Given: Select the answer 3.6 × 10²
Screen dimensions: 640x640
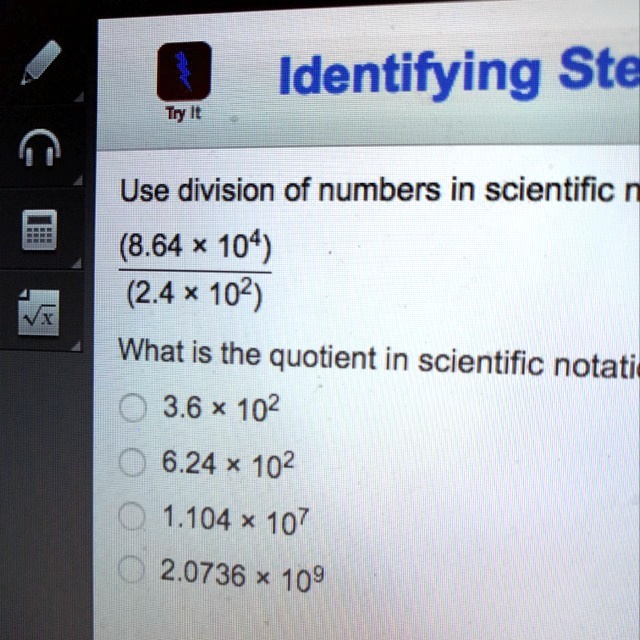Looking at the screenshot, I should (133, 408).
